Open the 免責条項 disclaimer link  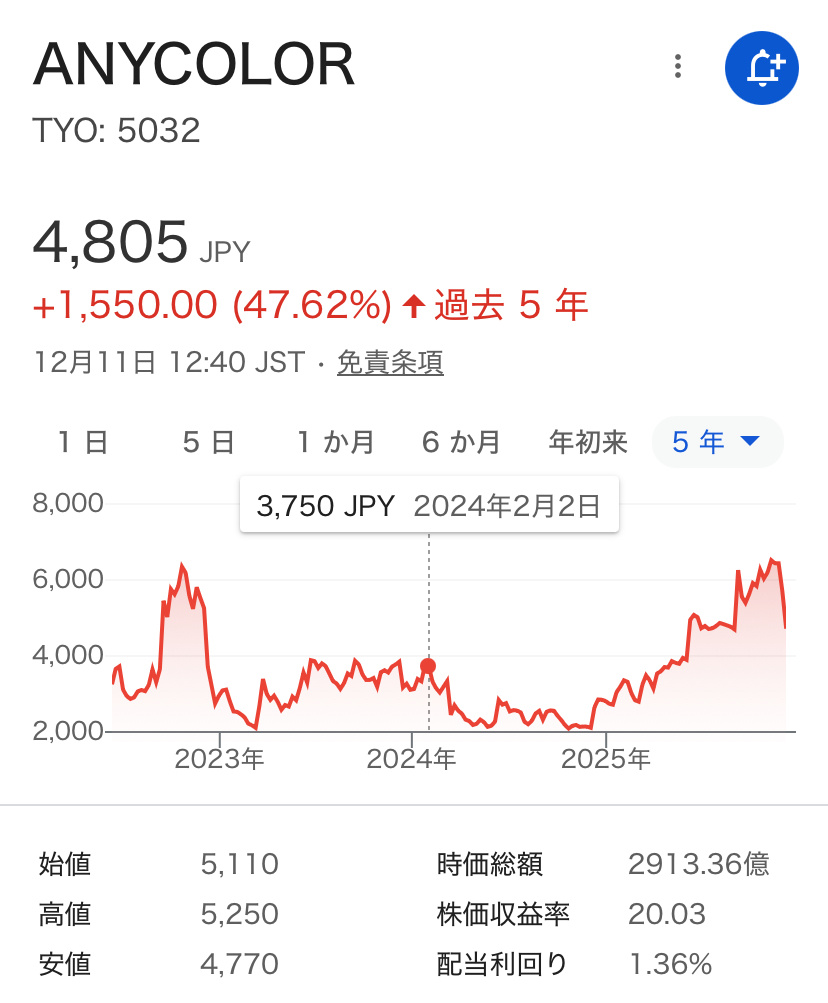389,362
